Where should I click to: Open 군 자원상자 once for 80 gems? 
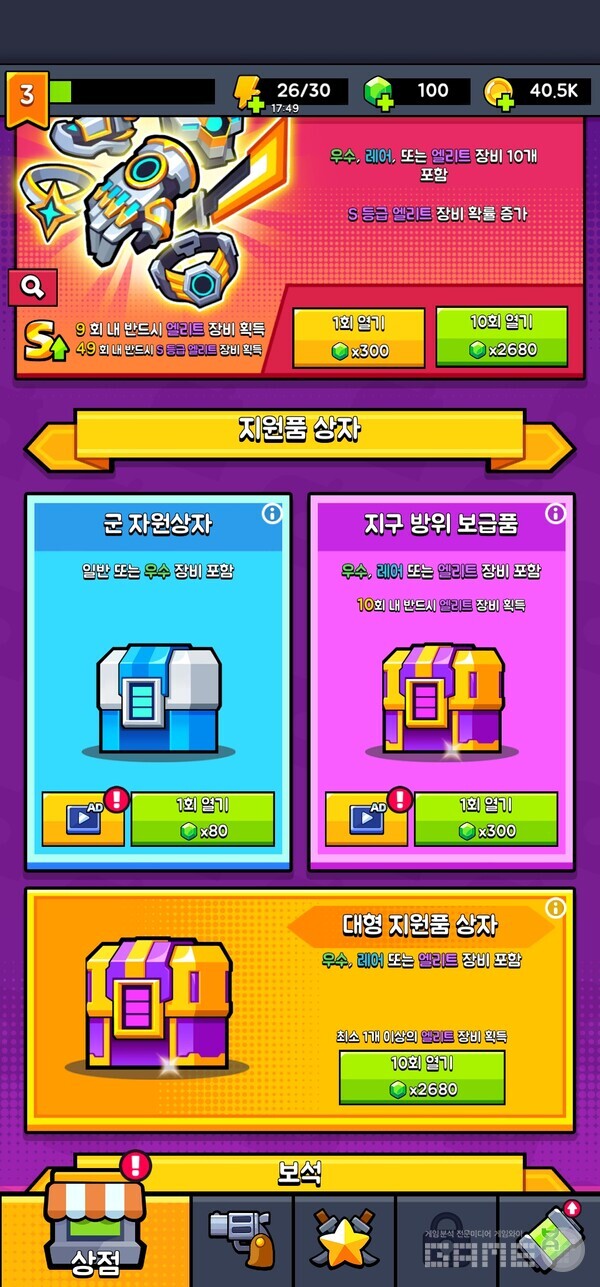[202, 819]
